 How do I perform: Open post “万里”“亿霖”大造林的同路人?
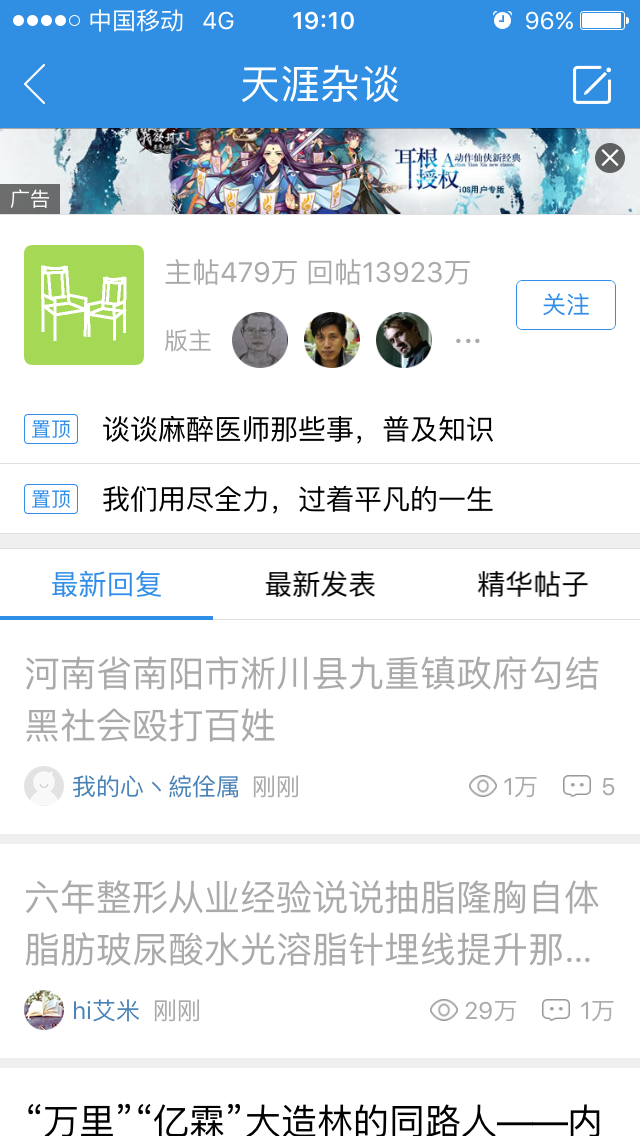coord(312,1118)
